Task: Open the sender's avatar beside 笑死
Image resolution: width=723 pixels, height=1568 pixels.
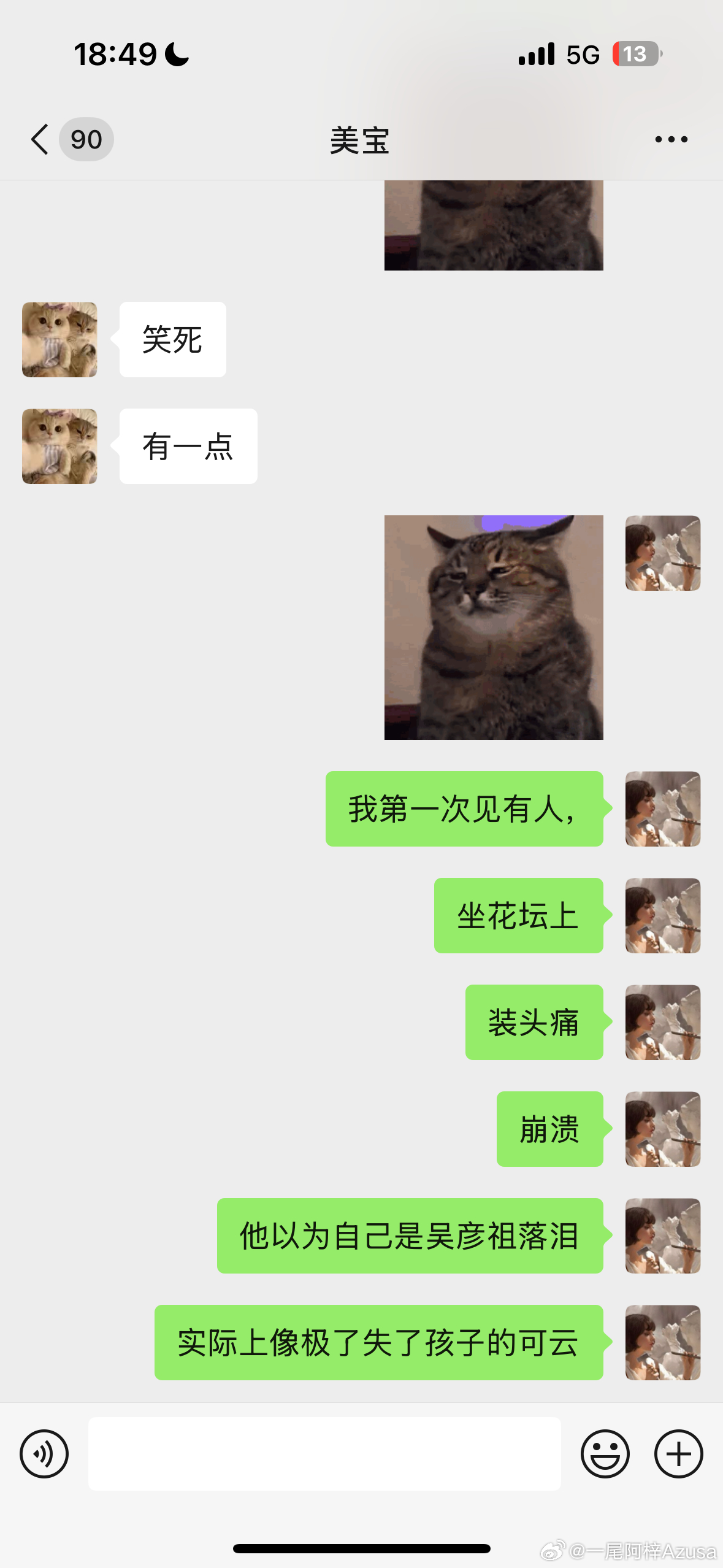Action: click(x=59, y=339)
